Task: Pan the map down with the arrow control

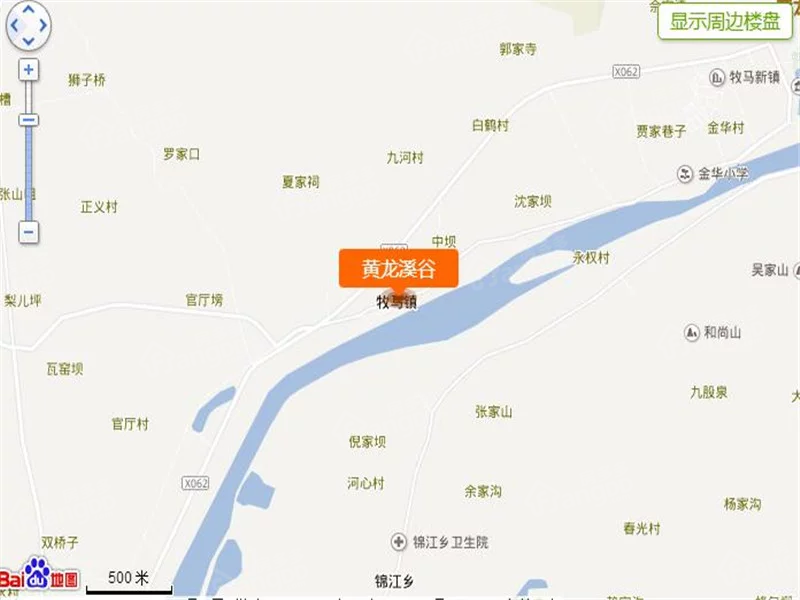Action: tap(28, 41)
